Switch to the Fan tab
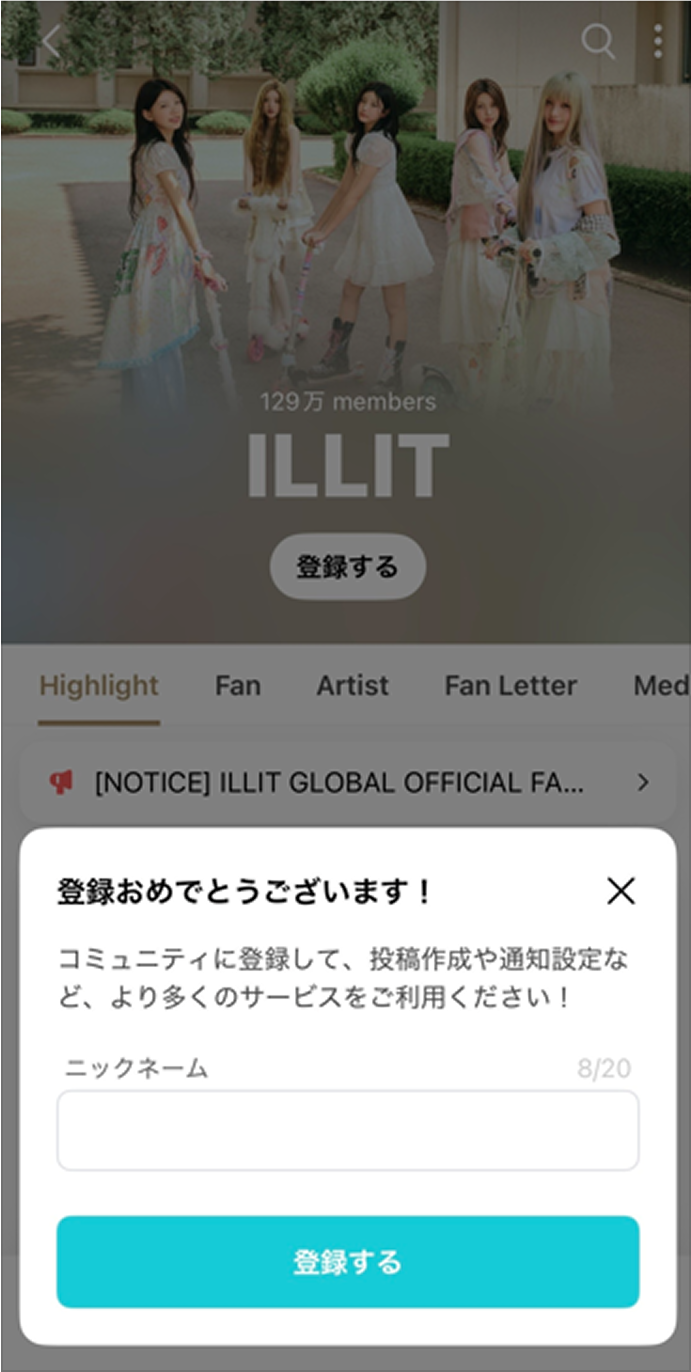Image resolution: width=691 pixels, height=1372 pixels. click(238, 686)
